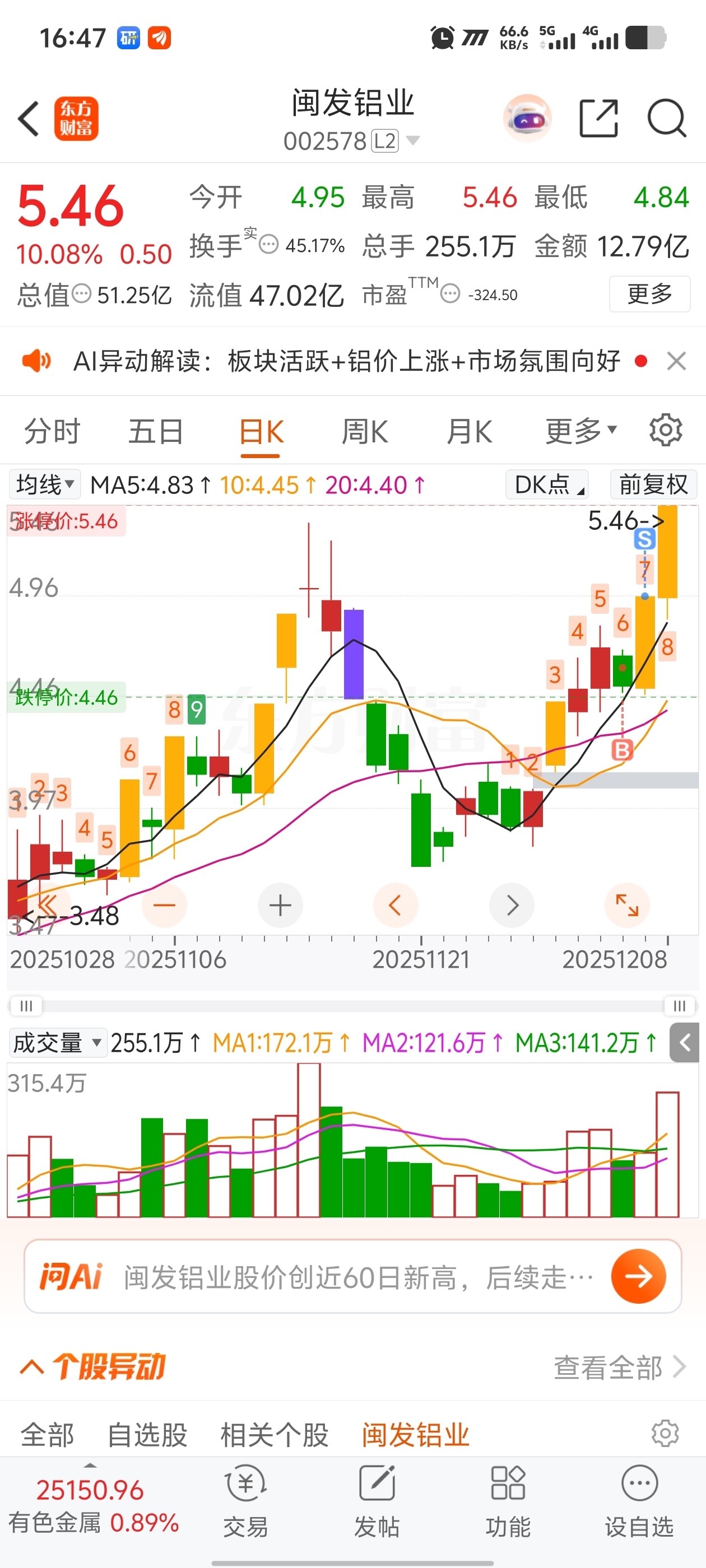
Task: Ask AI about 闽发铝业 price trend
Action: (638, 1276)
